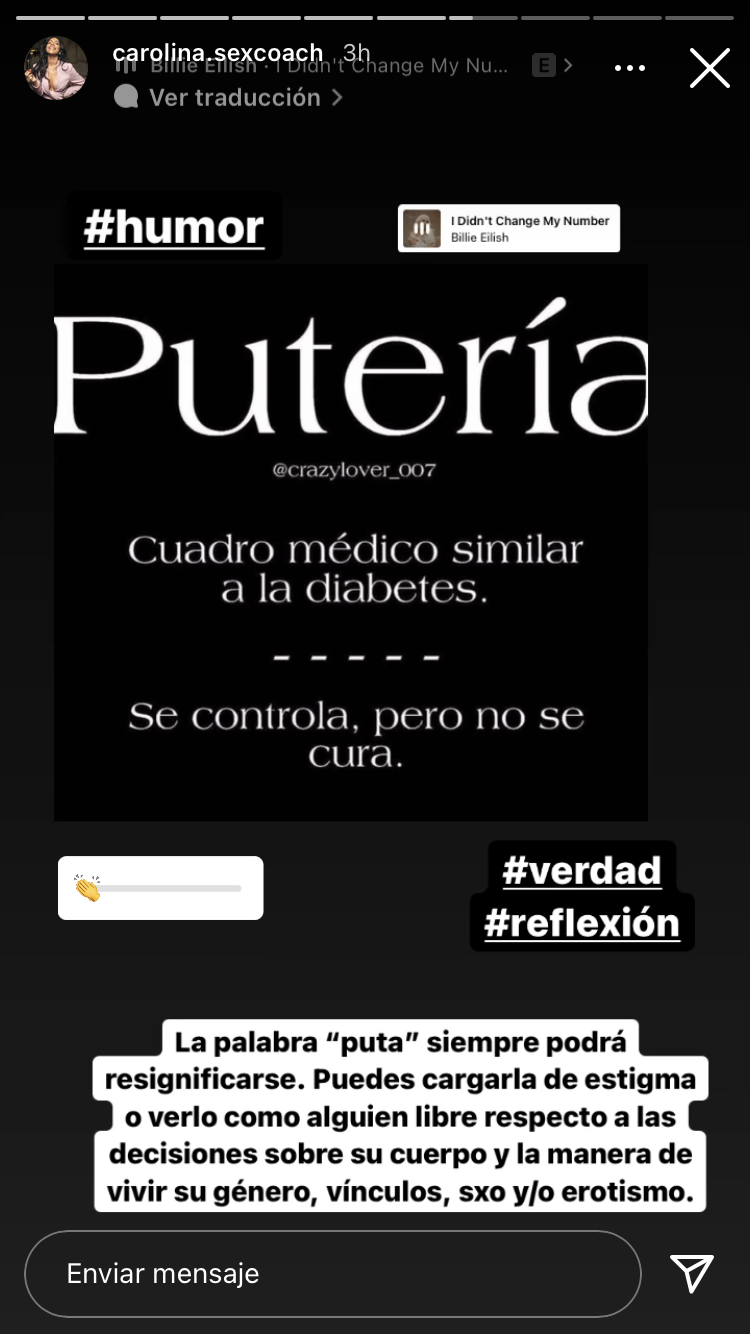Viewport: 750px width, 1334px height.
Task: Open the #humor hashtag sticker
Action: click(x=174, y=228)
